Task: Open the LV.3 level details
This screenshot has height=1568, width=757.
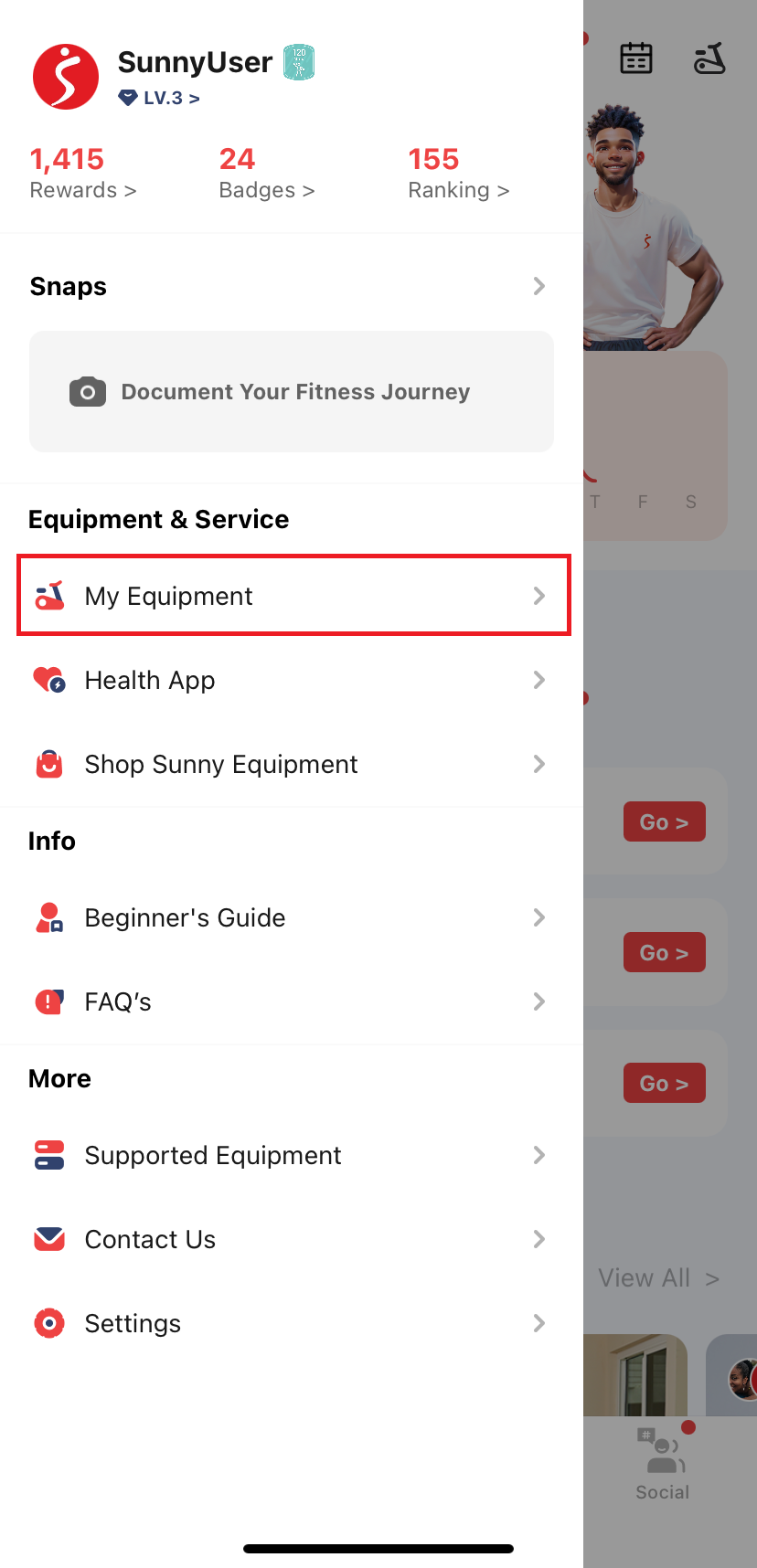Action: click(160, 98)
